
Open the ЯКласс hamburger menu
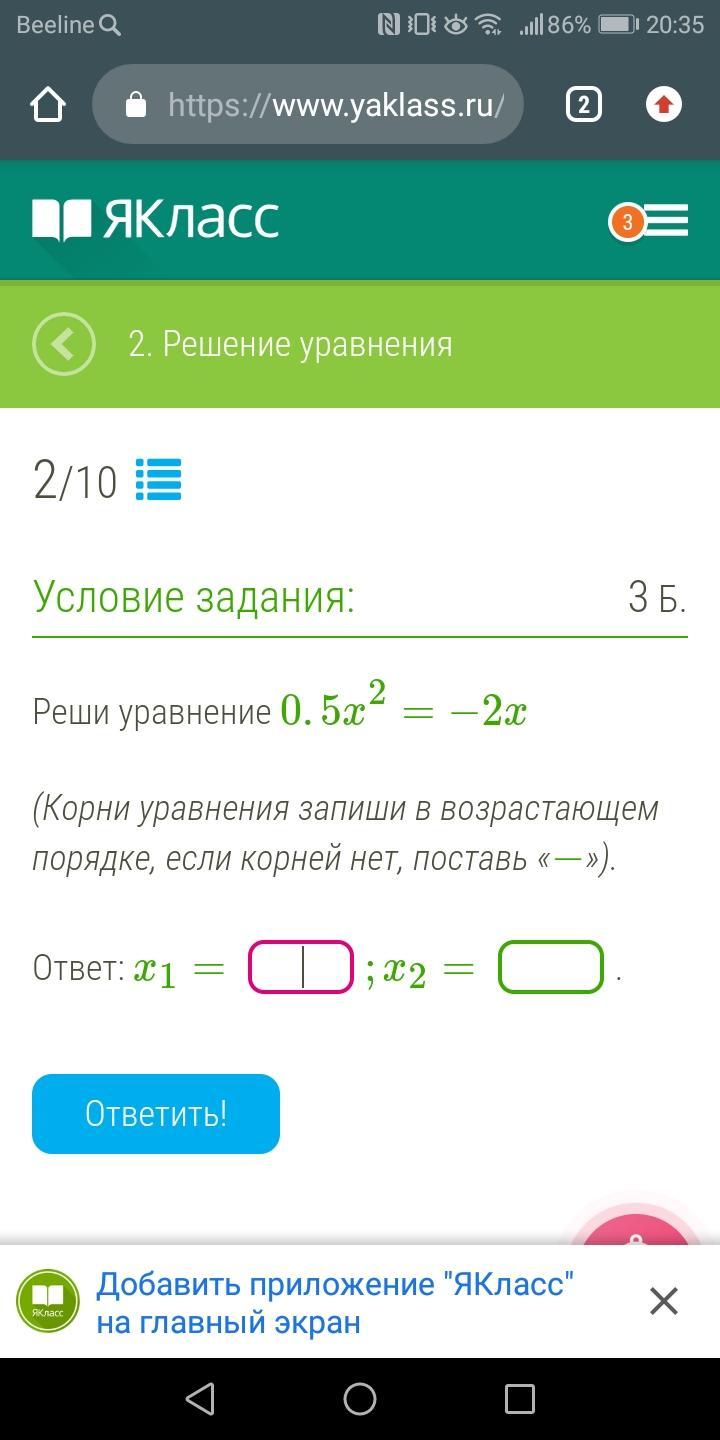(x=664, y=221)
